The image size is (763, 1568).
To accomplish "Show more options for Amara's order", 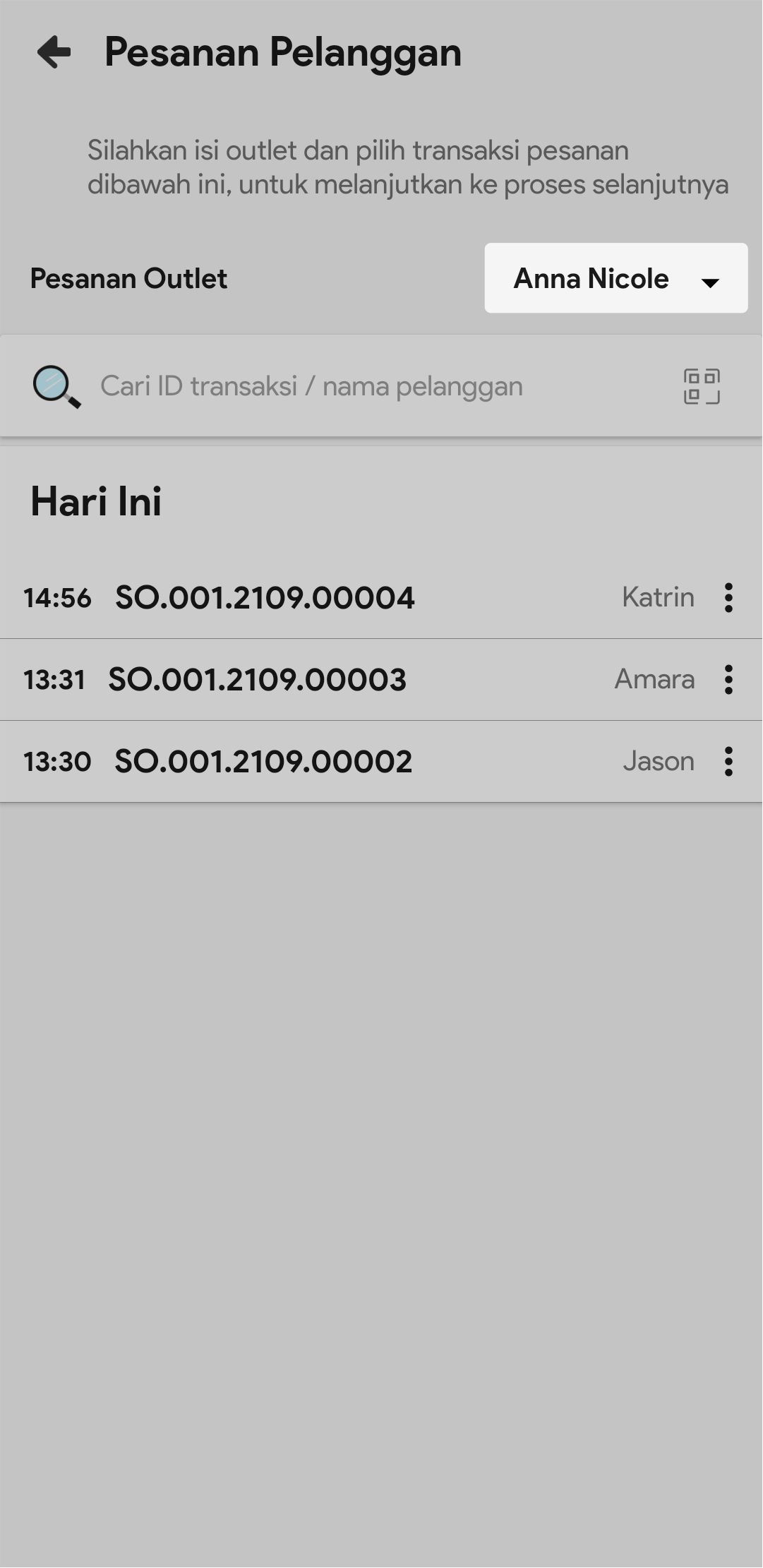I will pyautogui.click(x=728, y=680).
